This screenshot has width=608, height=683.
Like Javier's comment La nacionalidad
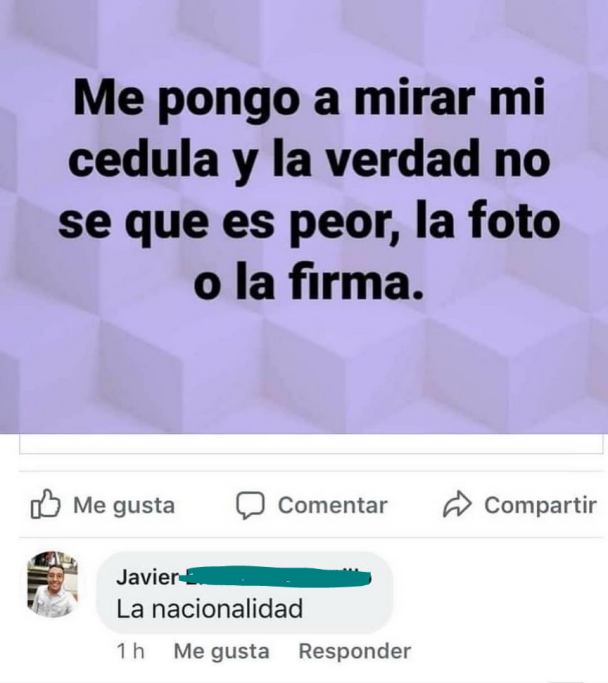click(221, 652)
